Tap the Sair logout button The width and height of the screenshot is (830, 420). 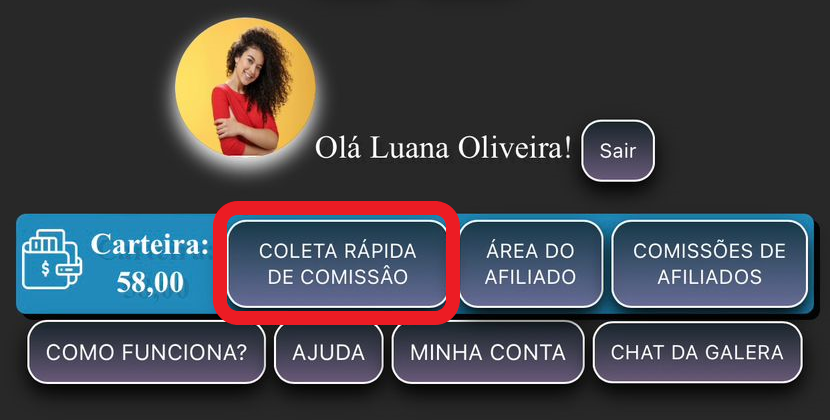coord(617,150)
